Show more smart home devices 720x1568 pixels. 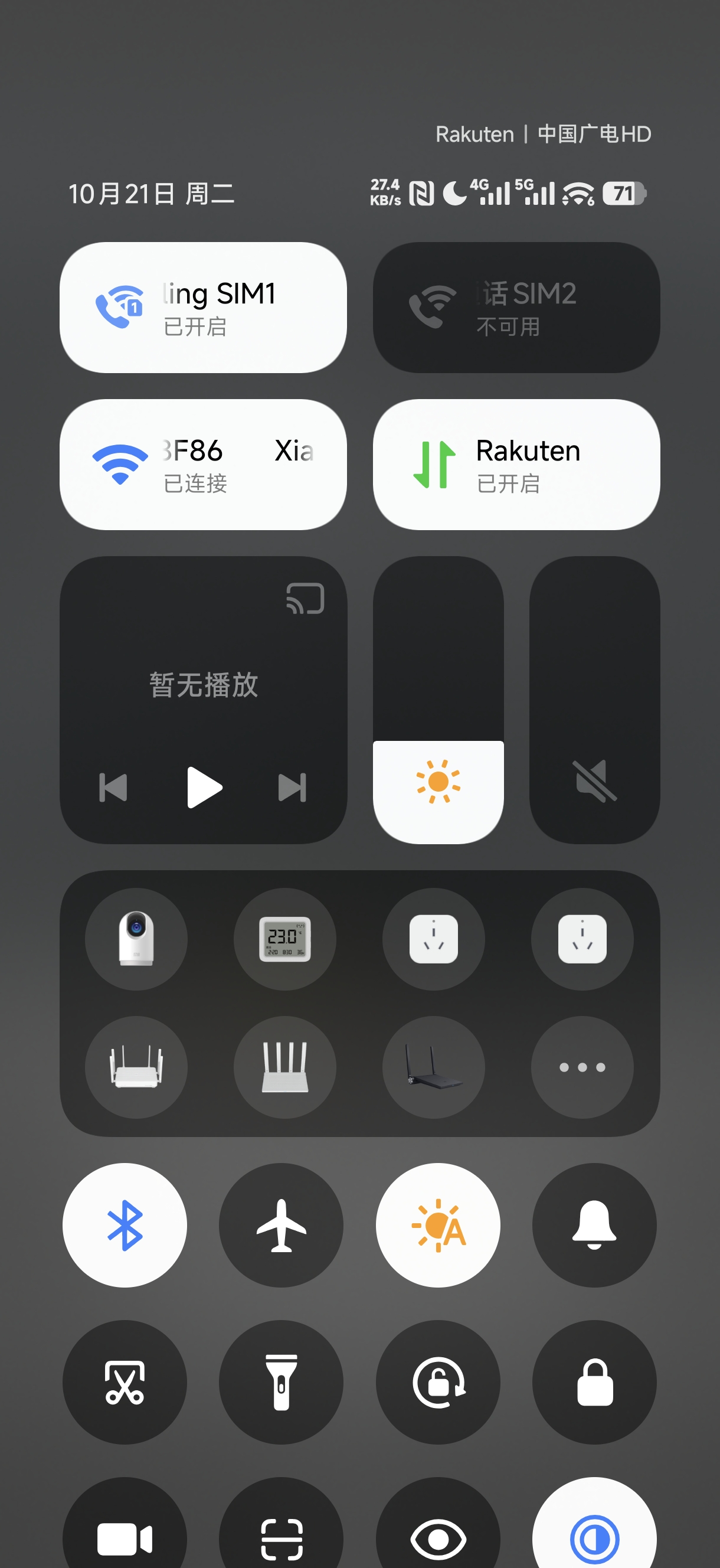tap(582, 1067)
